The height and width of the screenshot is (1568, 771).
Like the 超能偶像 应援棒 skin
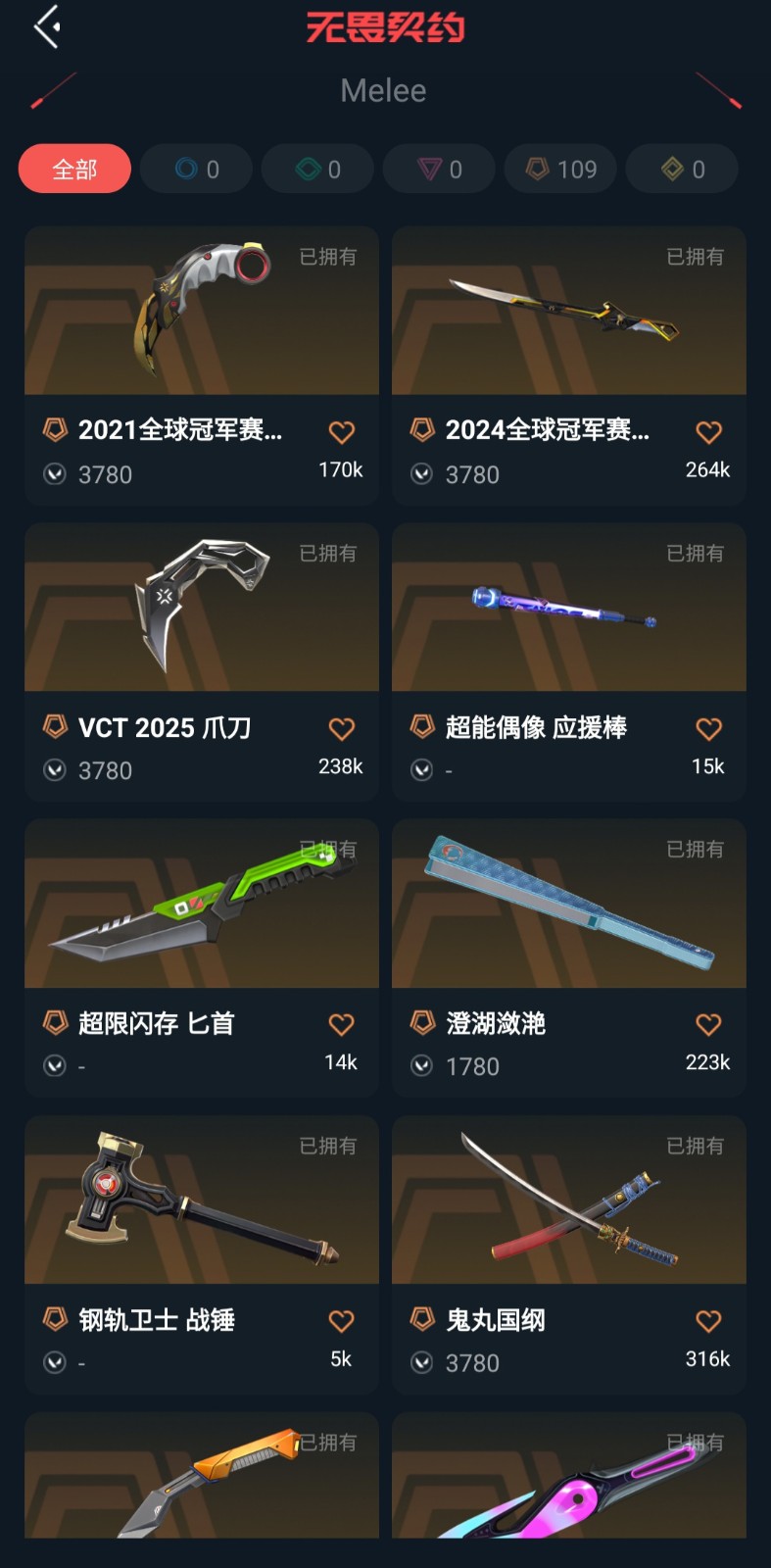708,728
